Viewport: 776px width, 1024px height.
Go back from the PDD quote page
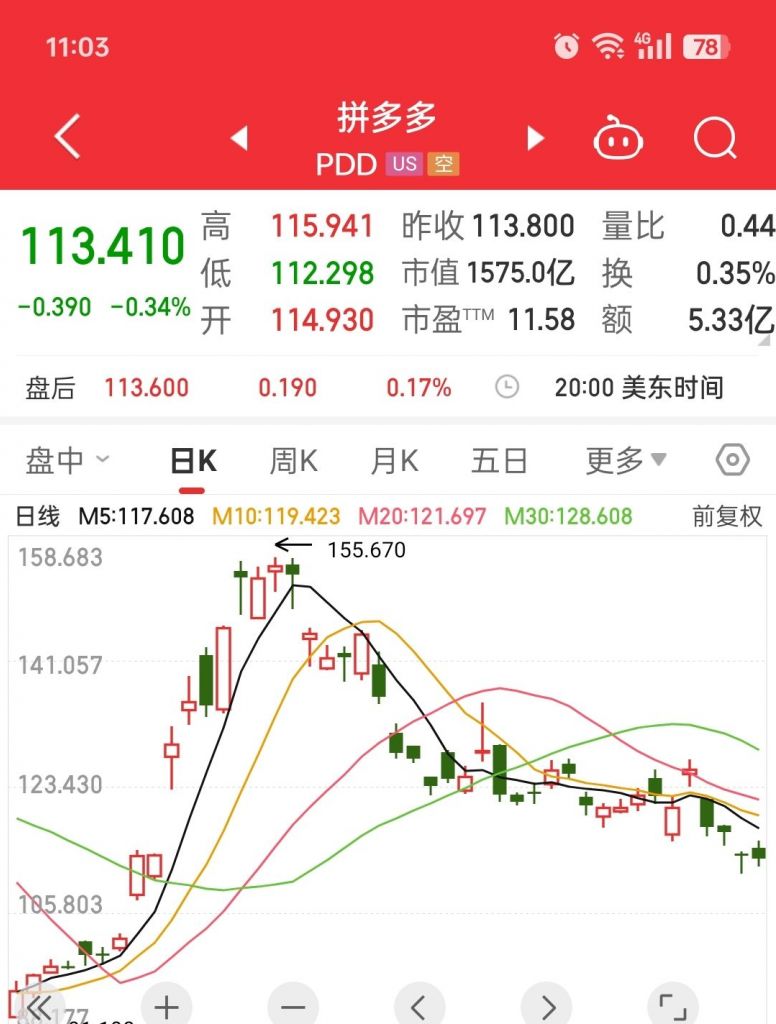[x=67, y=137]
